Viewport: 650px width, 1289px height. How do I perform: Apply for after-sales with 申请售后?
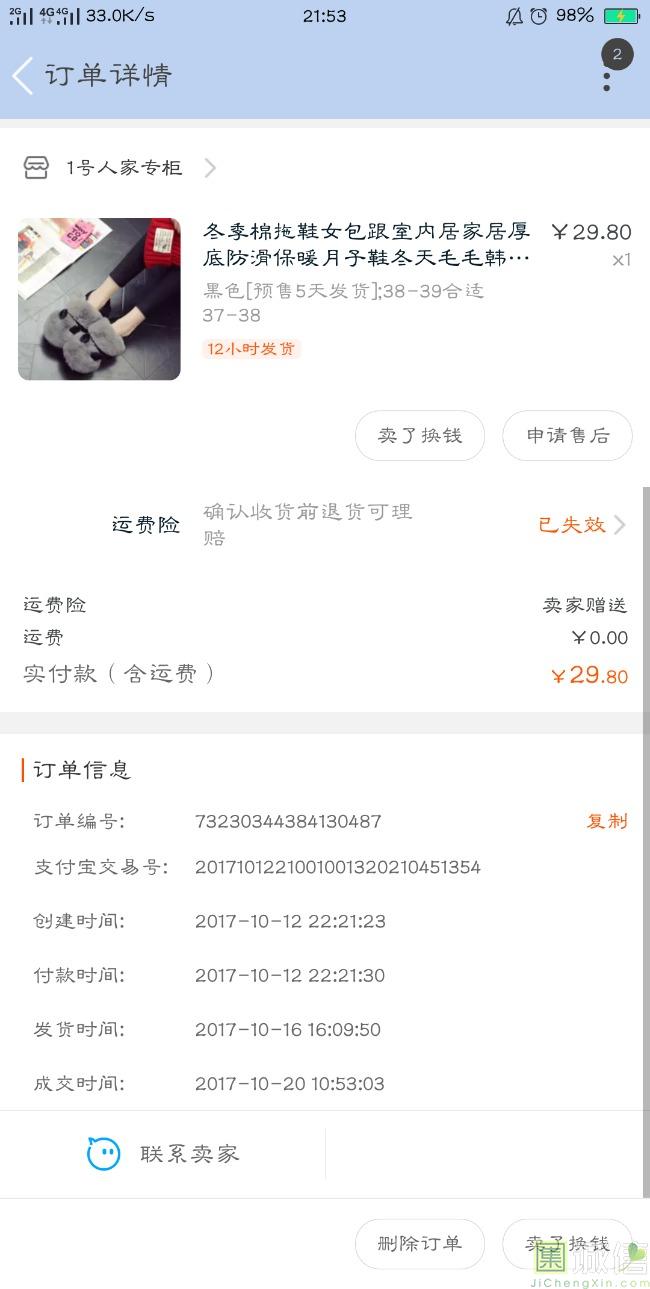tap(567, 436)
